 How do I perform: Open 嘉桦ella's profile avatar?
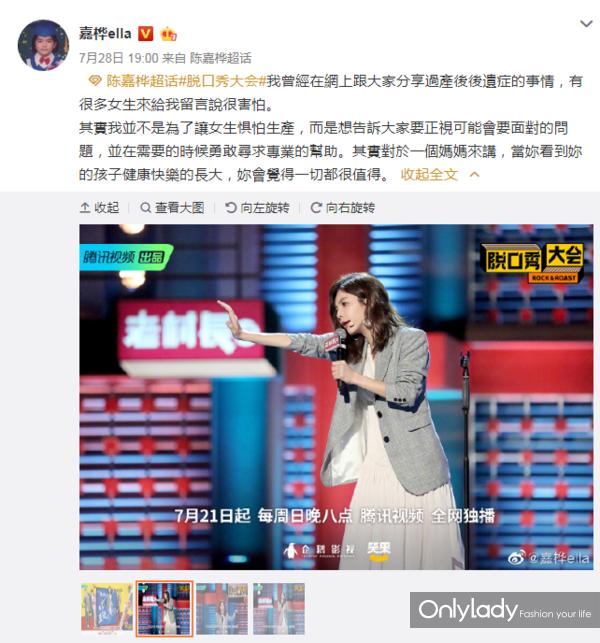pyautogui.click(x=42, y=43)
